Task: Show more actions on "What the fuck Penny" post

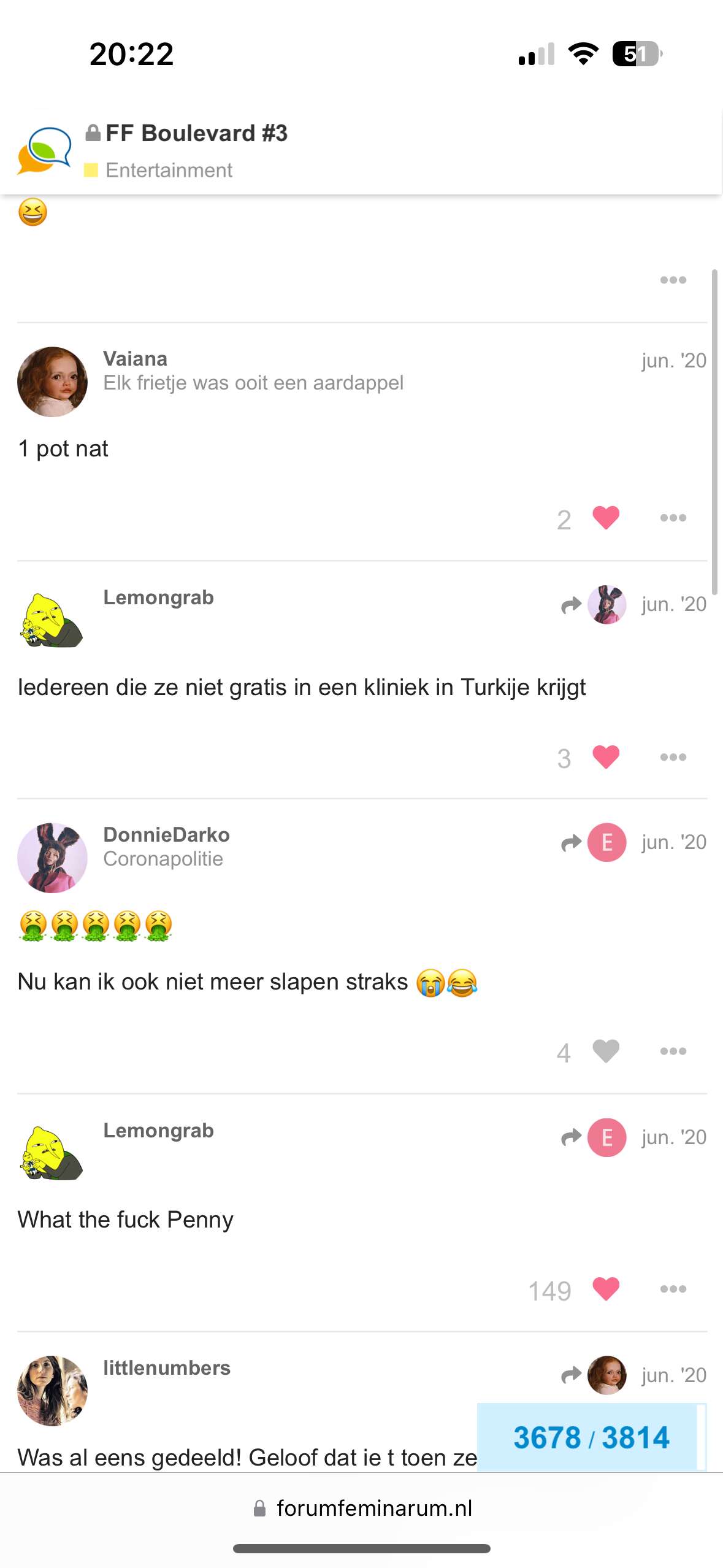Action: 673,1289
